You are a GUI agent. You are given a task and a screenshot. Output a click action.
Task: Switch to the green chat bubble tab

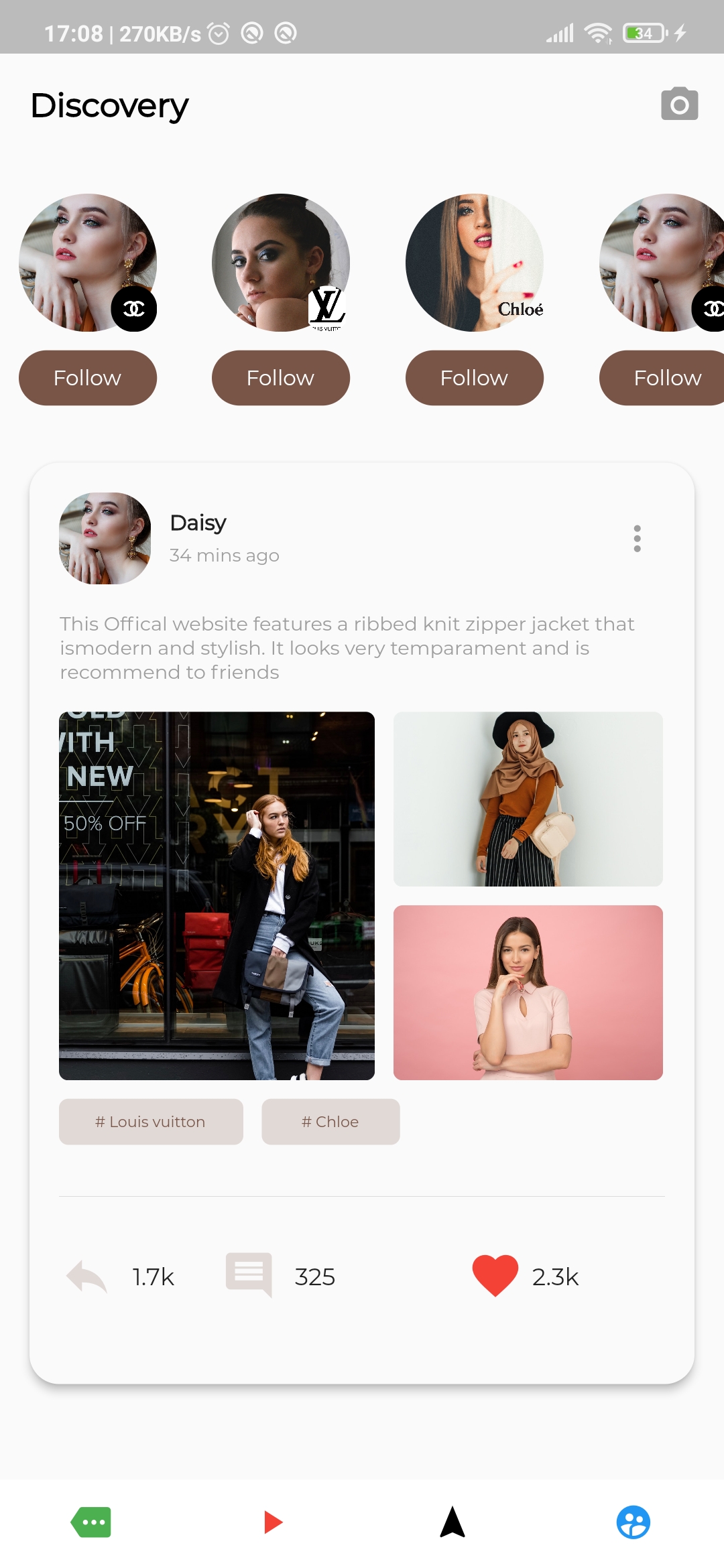[x=91, y=1522]
